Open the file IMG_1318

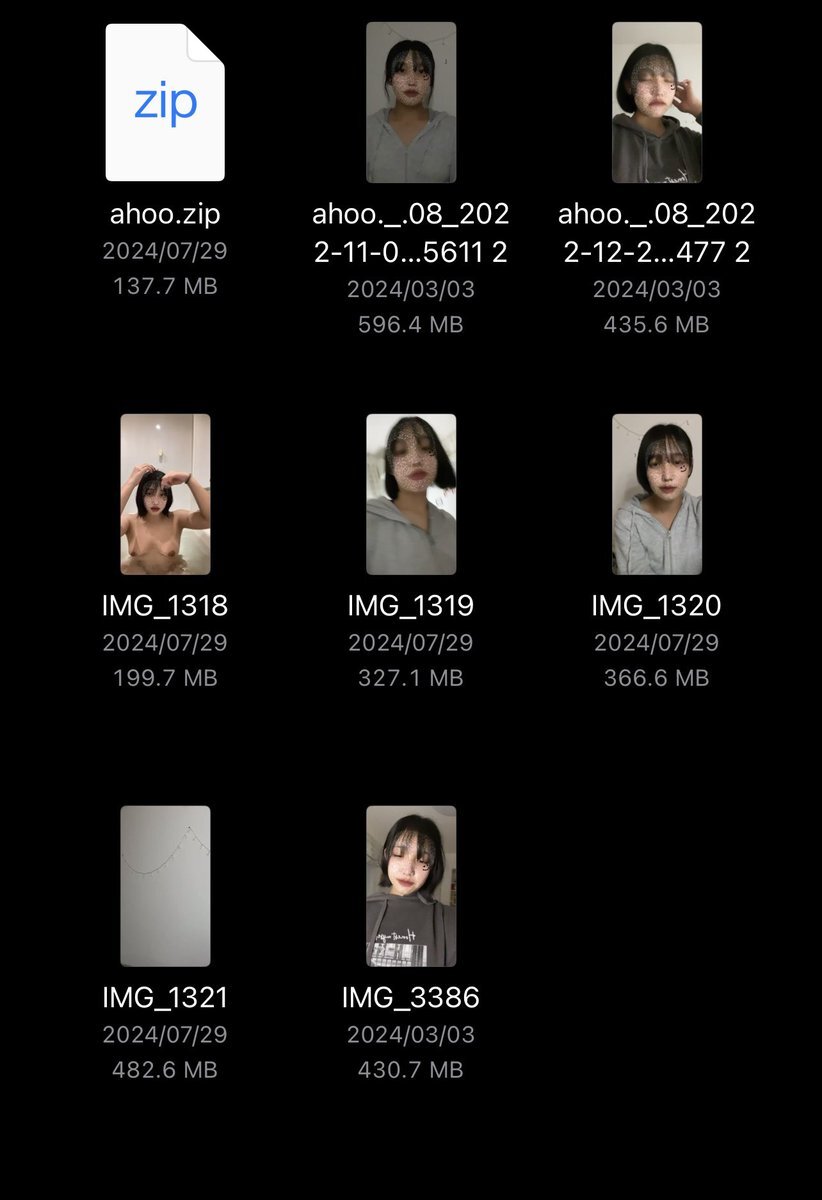click(165, 494)
